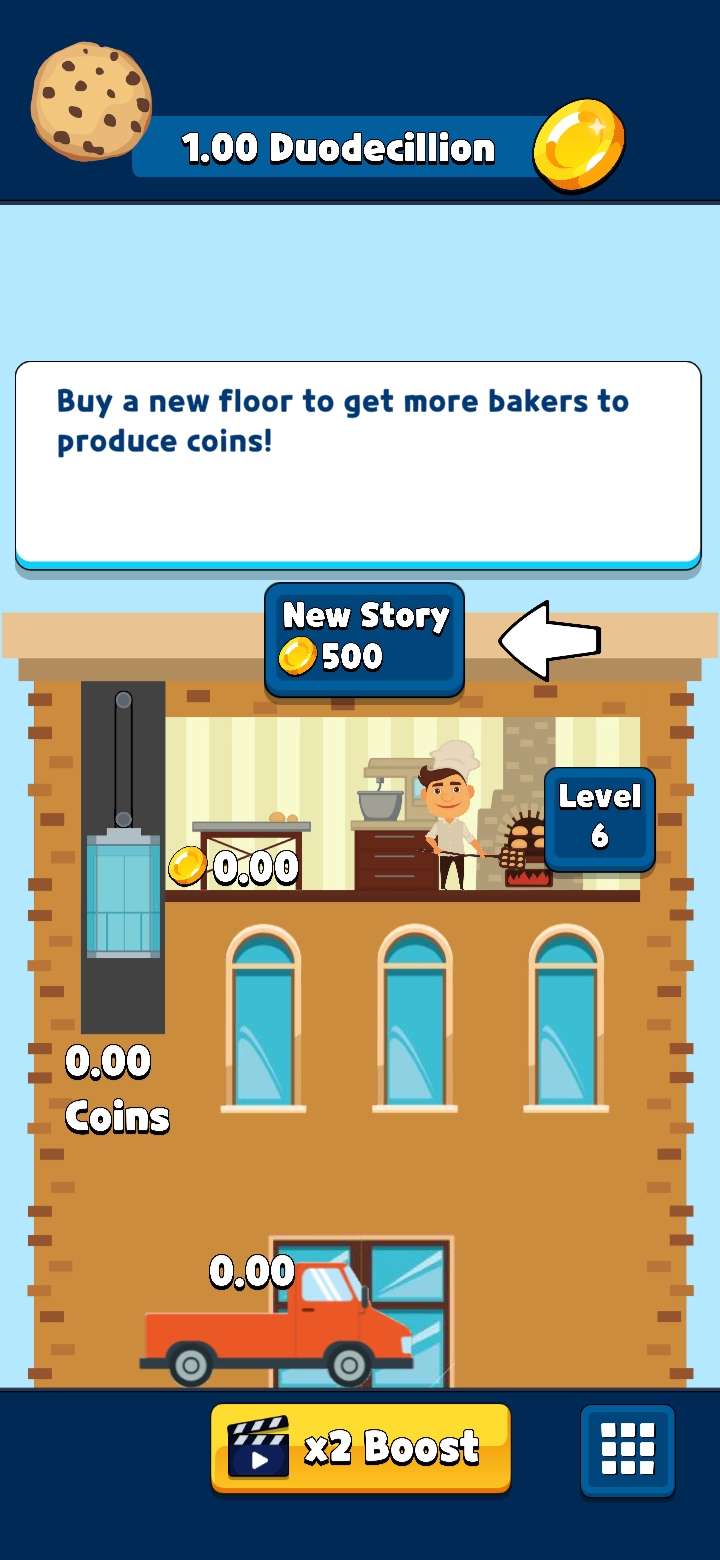Upgrade the baker's Level 6 button

[599, 819]
